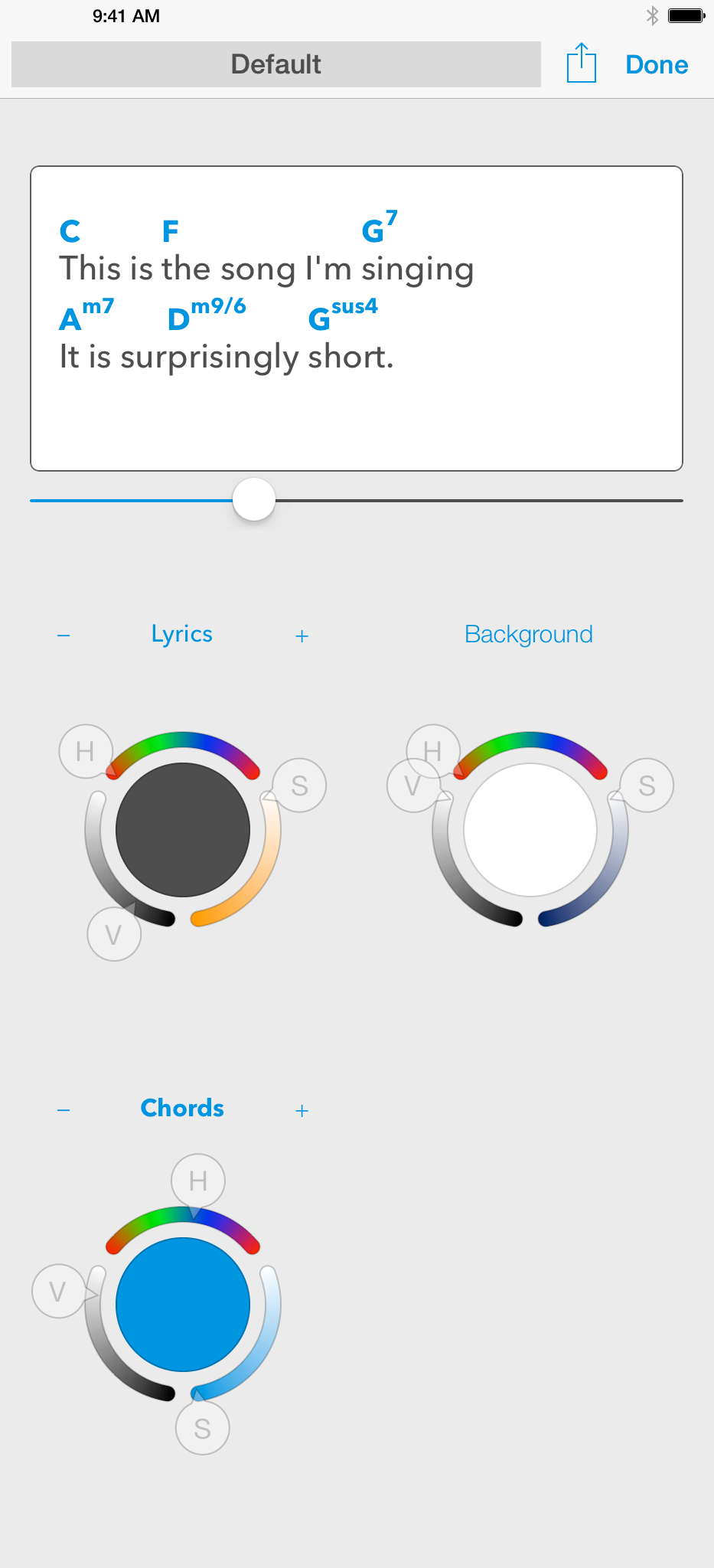Increase Chords size with the plus
714x1568 pixels.
[x=302, y=1110]
